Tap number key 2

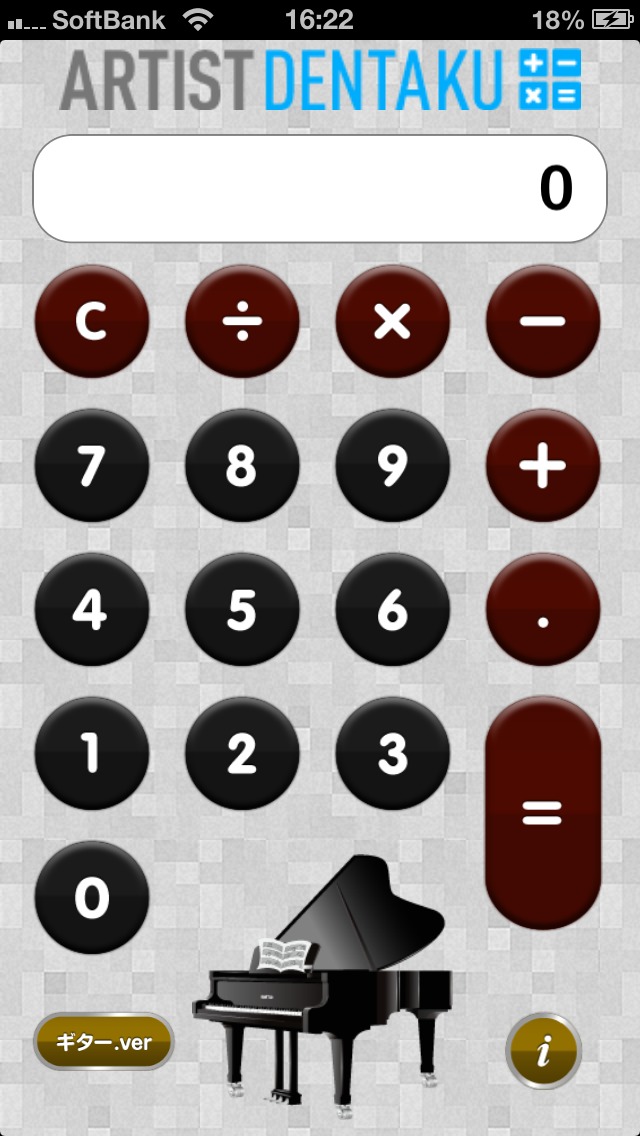click(242, 754)
